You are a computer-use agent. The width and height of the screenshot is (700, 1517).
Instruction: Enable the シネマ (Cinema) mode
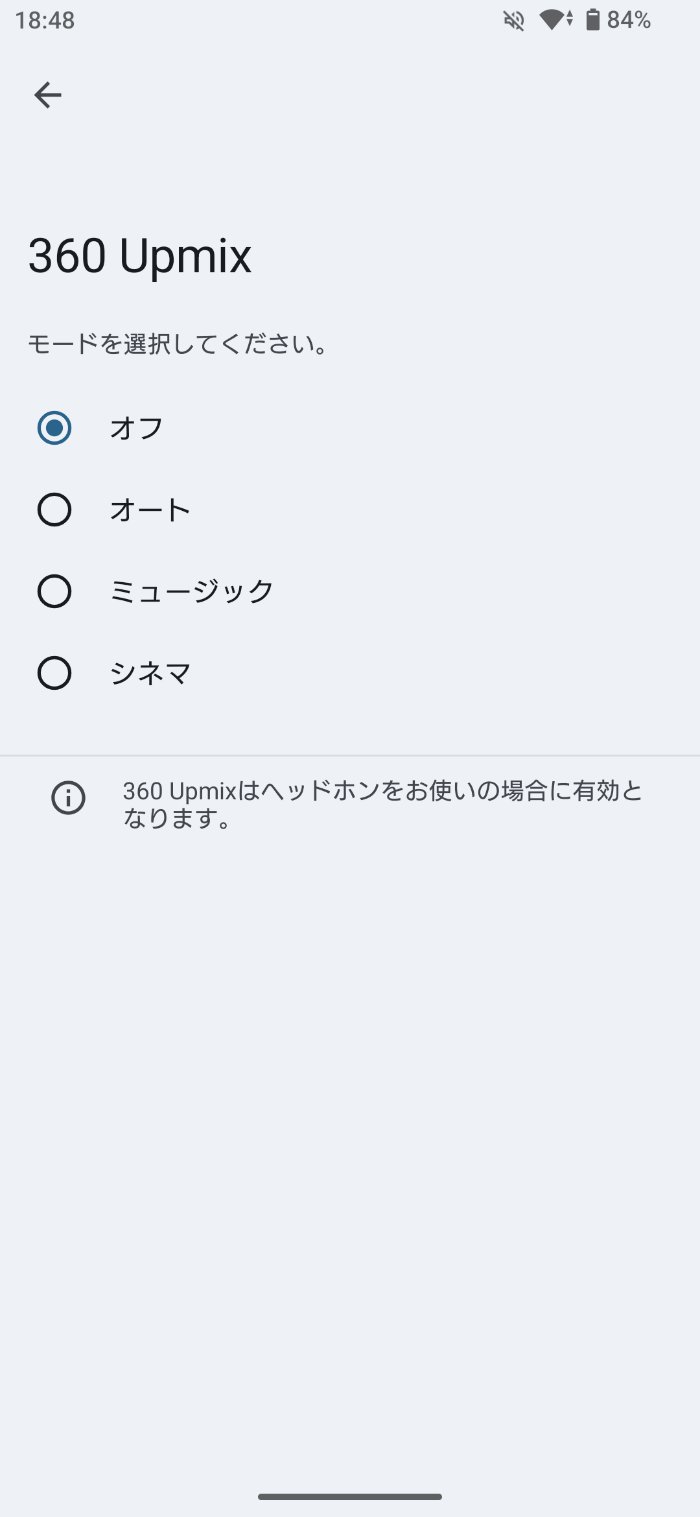tap(54, 673)
